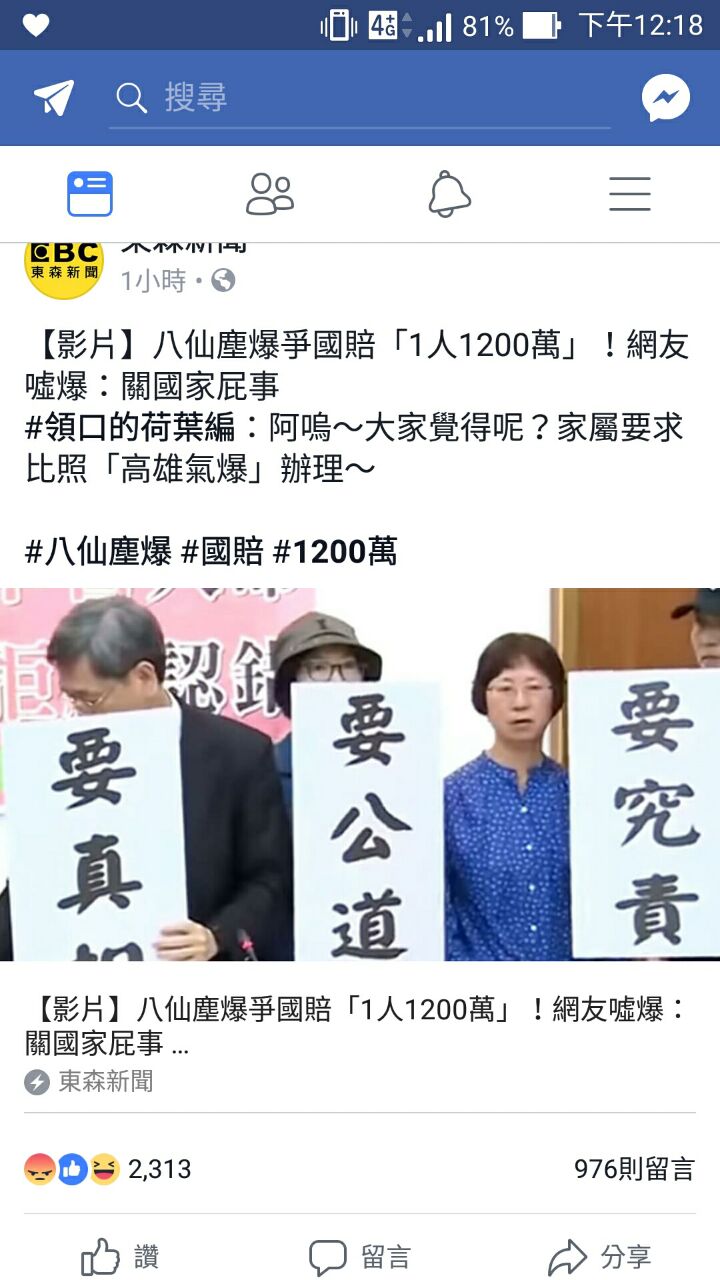View the 976則留言 comments

(x=633, y=1169)
